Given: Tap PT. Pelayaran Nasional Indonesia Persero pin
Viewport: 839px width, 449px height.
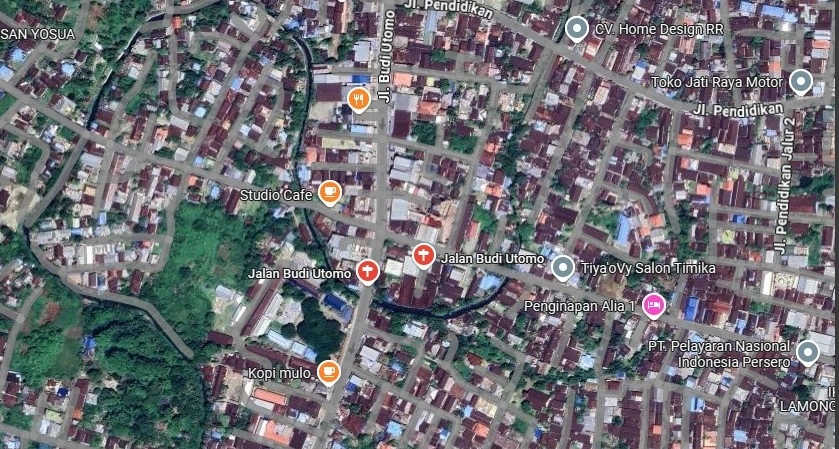Looking at the screenshot, I should (808, 352).
